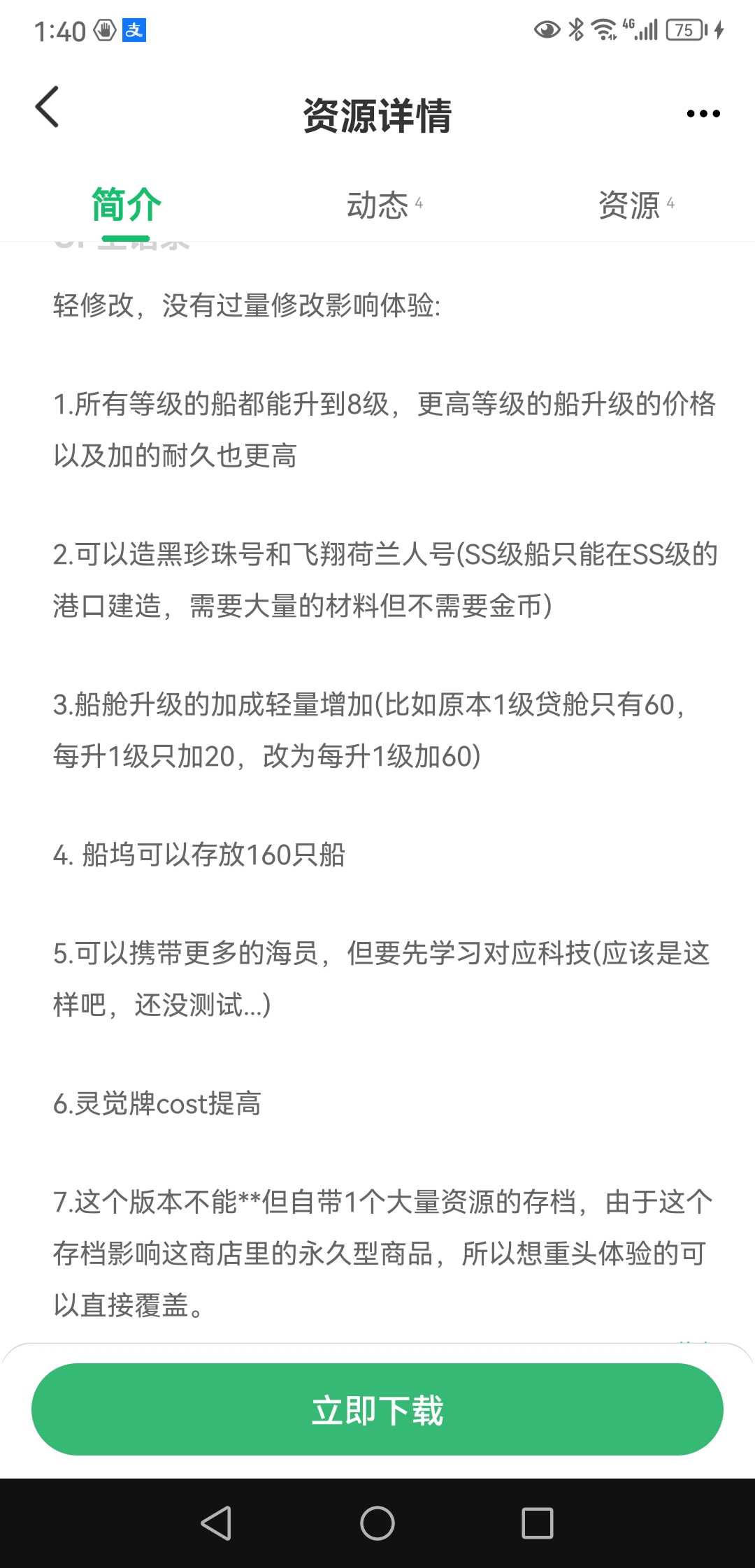This screenshot has height=1568, width=755.
Task: Open the system recent apps view
Action: (537, 1523)
